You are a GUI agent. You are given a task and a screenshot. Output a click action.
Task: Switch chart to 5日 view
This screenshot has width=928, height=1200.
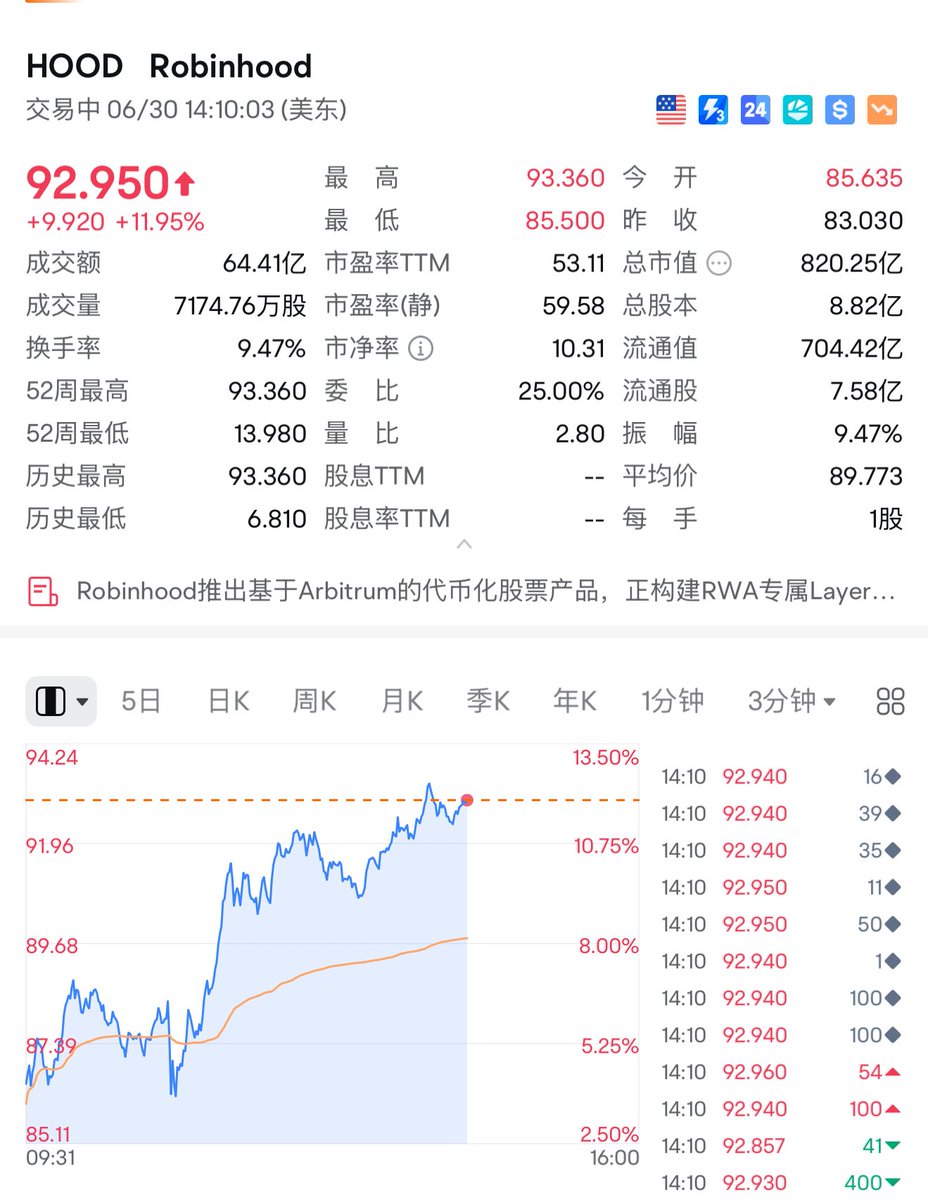141,701
